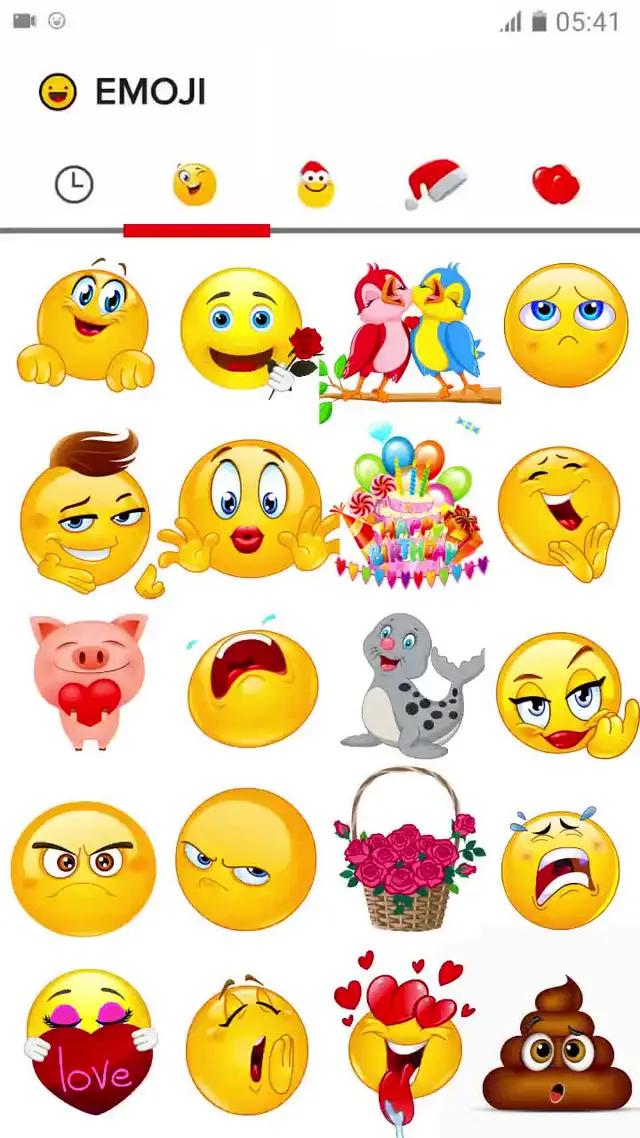This screenshot has height=1138, width=640.
Task: Switch to the recent emojis clock tab
Action: pos(73,184)
